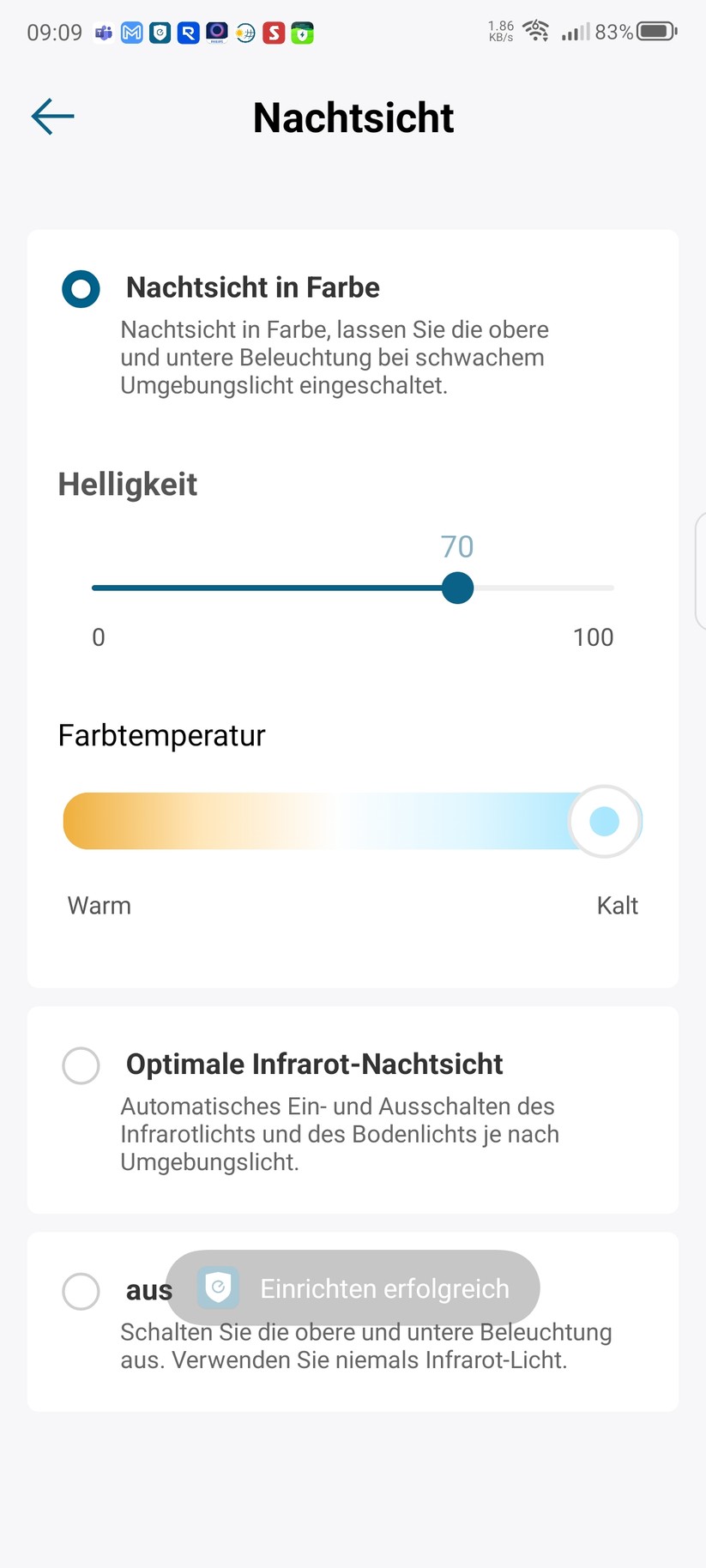The width and height of the screenshot is (706, 1568).
Task: Tap the Einrichten erfolgreich toast message
Action: [353, 1288]
